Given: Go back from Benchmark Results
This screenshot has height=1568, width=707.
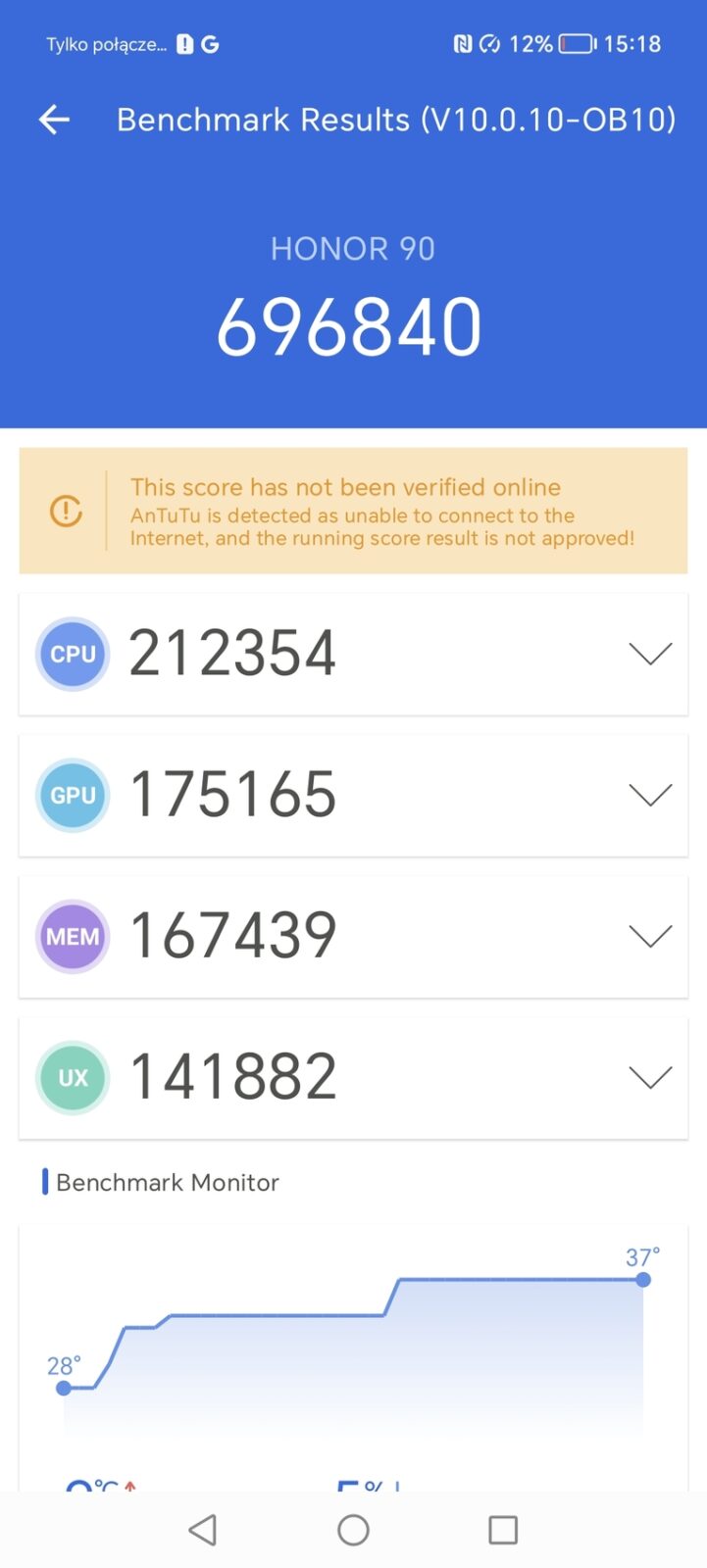Looking at the screenshot, I should (54, 121).
